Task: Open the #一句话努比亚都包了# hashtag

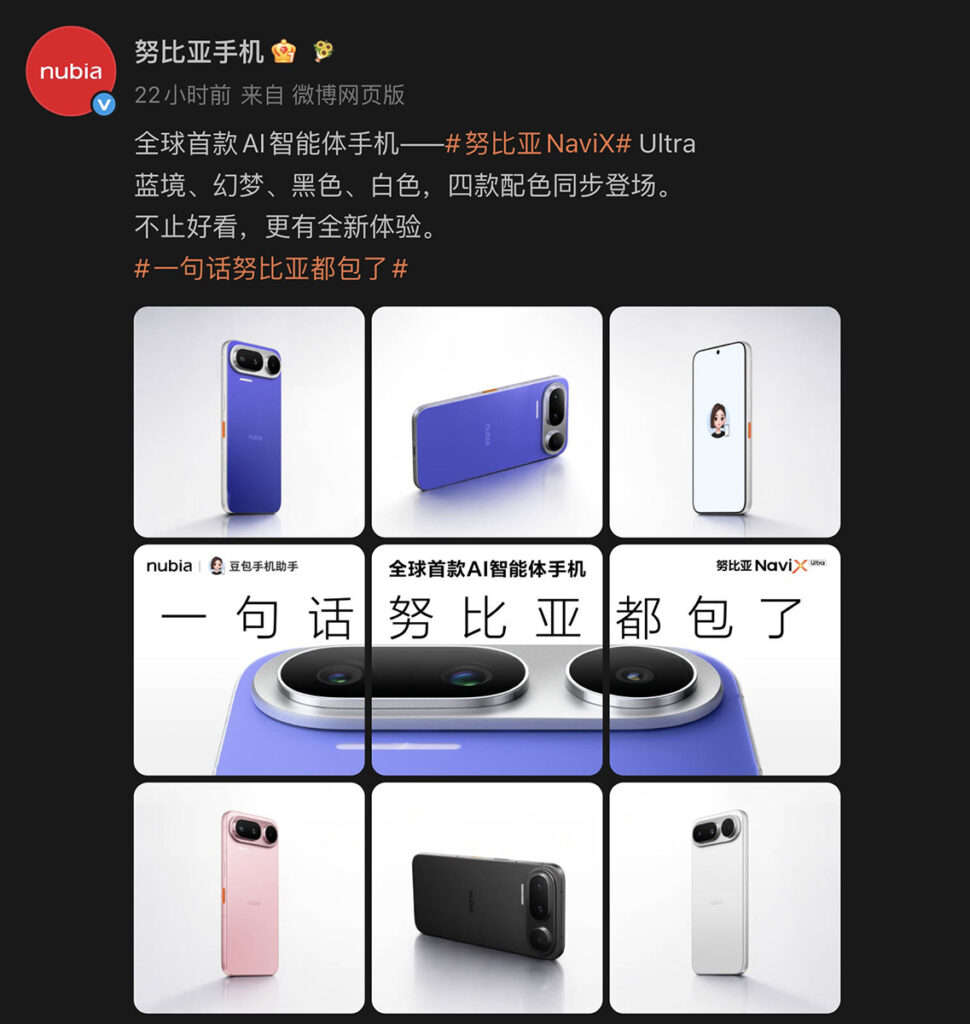Action: click(x=271, y=268)
